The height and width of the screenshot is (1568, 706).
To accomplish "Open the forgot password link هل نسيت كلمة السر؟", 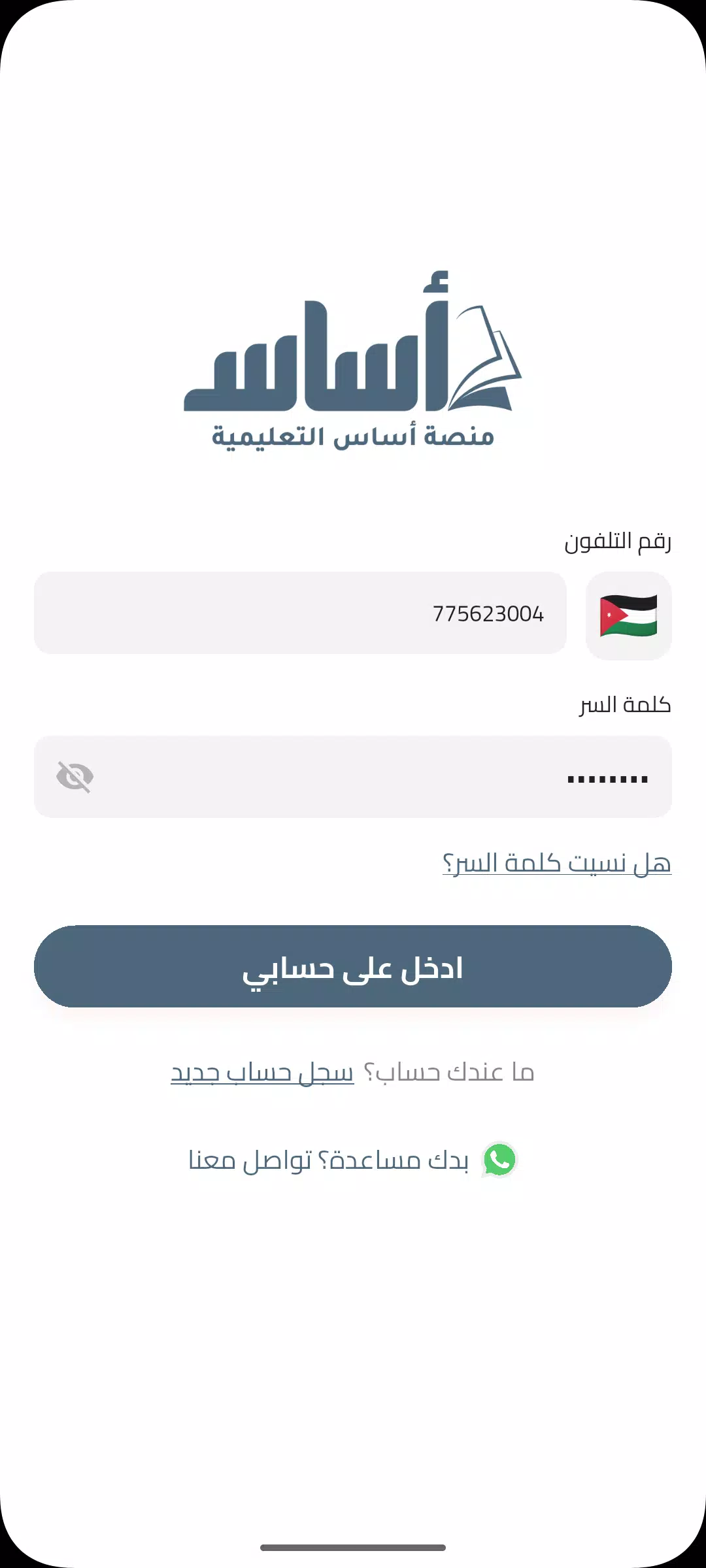I will 556,863.
